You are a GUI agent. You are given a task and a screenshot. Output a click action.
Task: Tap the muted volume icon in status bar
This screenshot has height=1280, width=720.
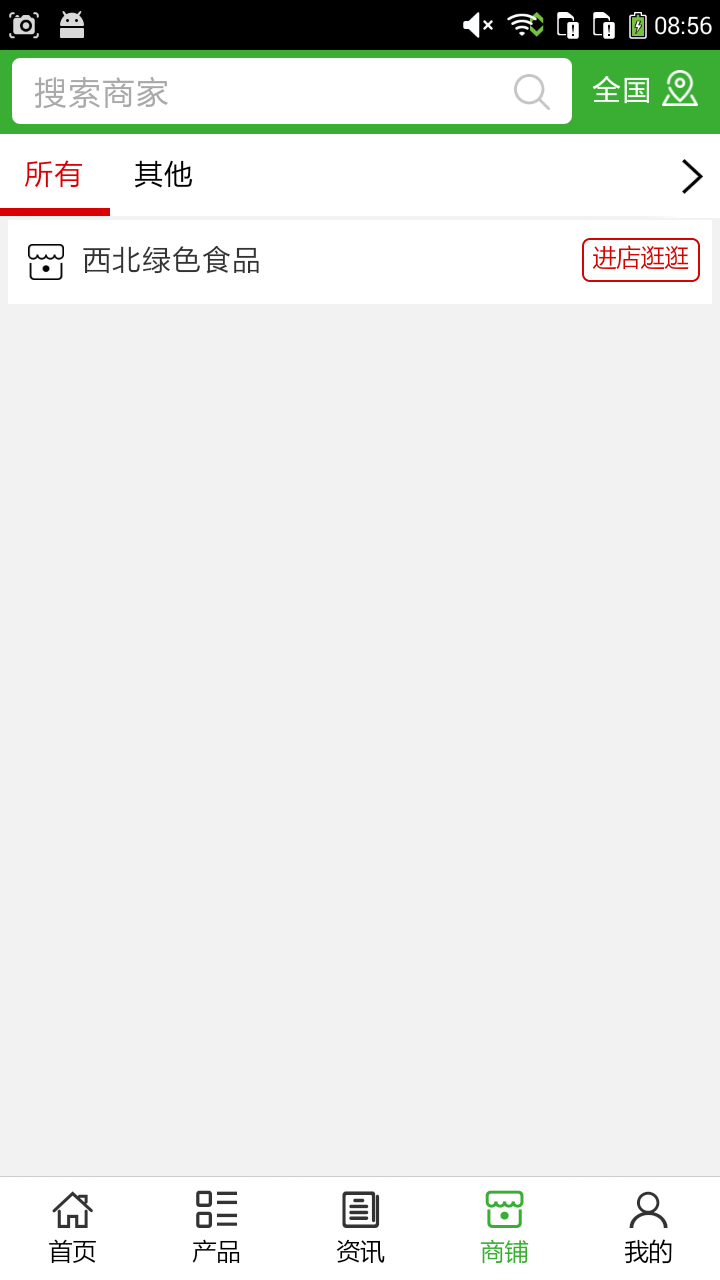(476, 24)
